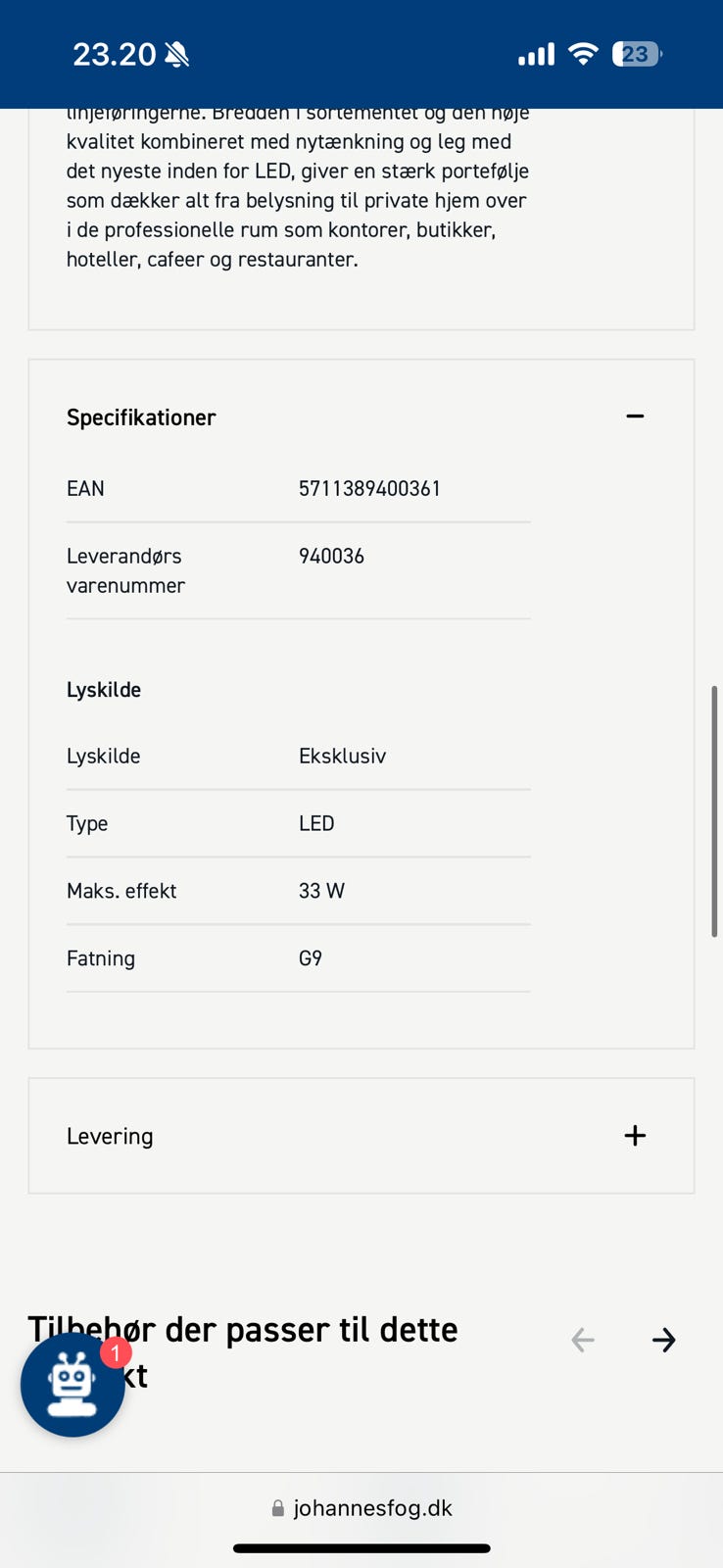Open the chatbot robot assistant
The image size is (723, 1568).
[x=72, y=1384]
